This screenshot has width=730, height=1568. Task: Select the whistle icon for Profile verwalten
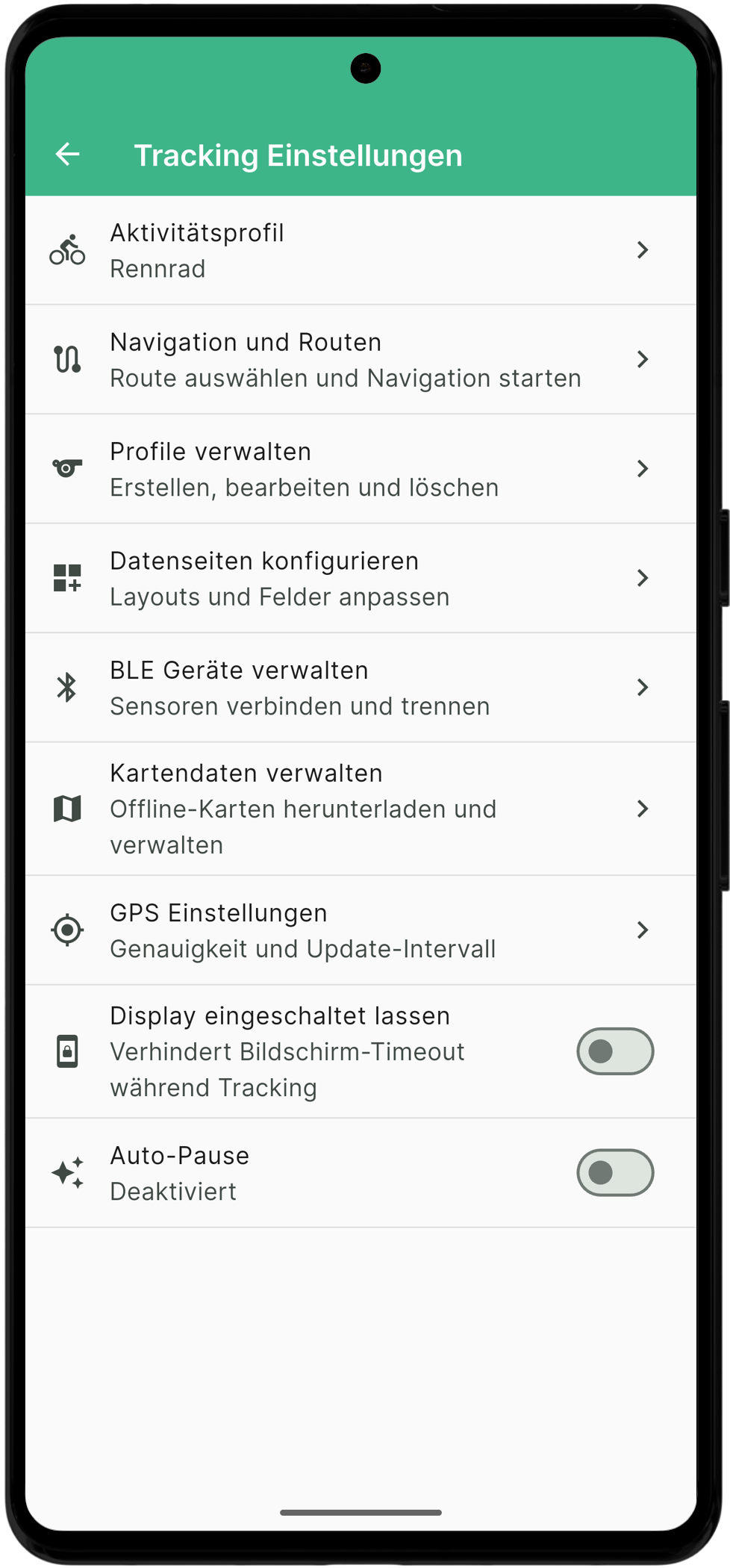67,468
